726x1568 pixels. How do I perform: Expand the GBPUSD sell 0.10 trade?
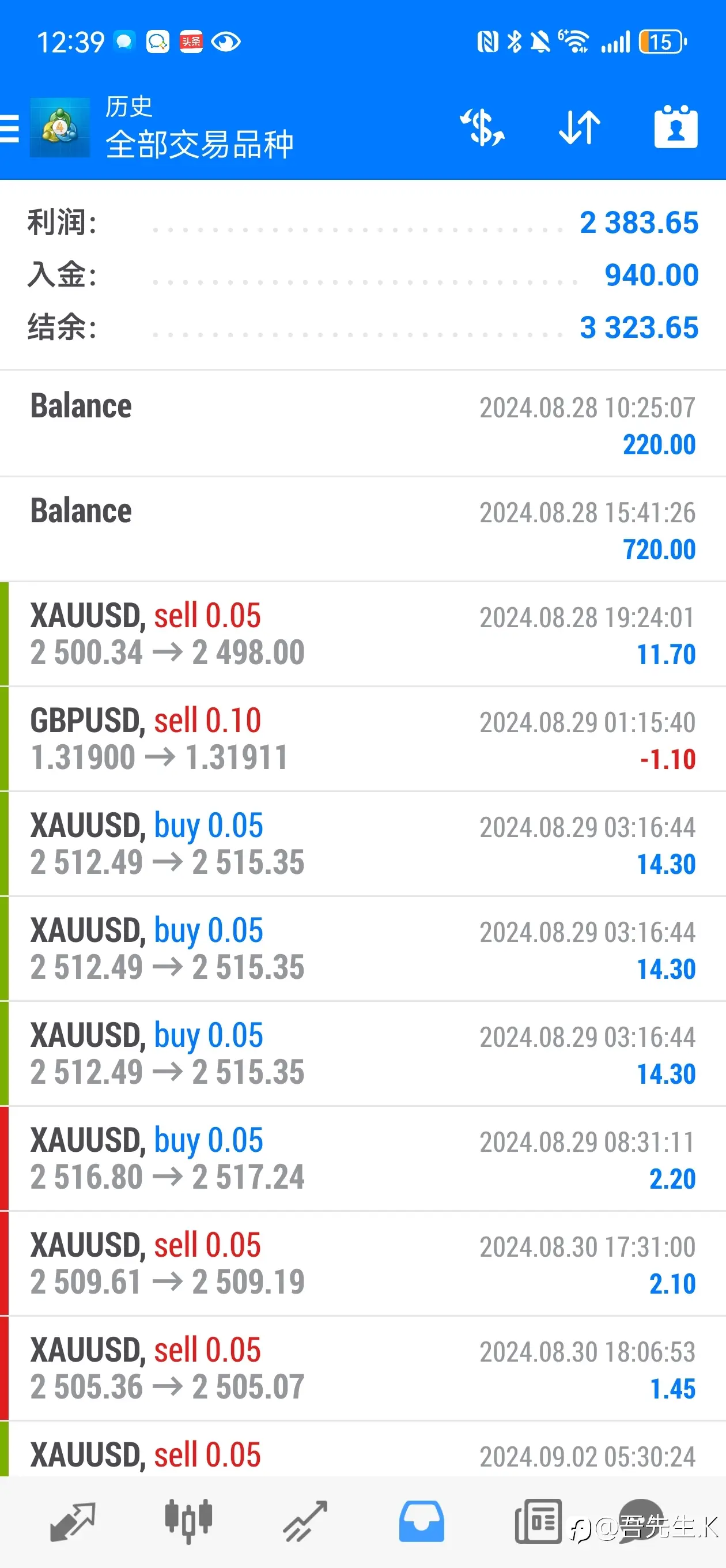[x=362, y=739]
